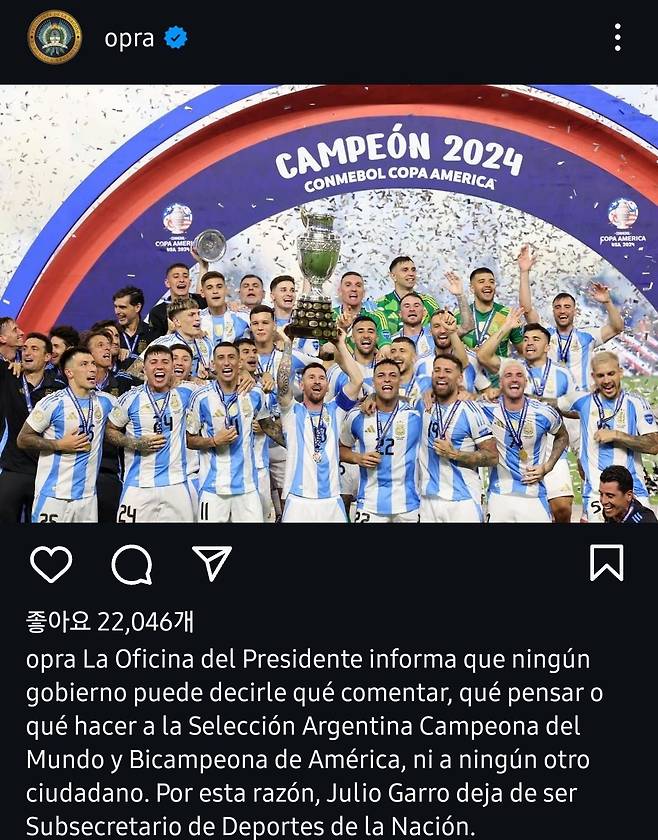Tap the Campeón 2024 post photo
658x840 pixels.
click(x=329, y=303)
